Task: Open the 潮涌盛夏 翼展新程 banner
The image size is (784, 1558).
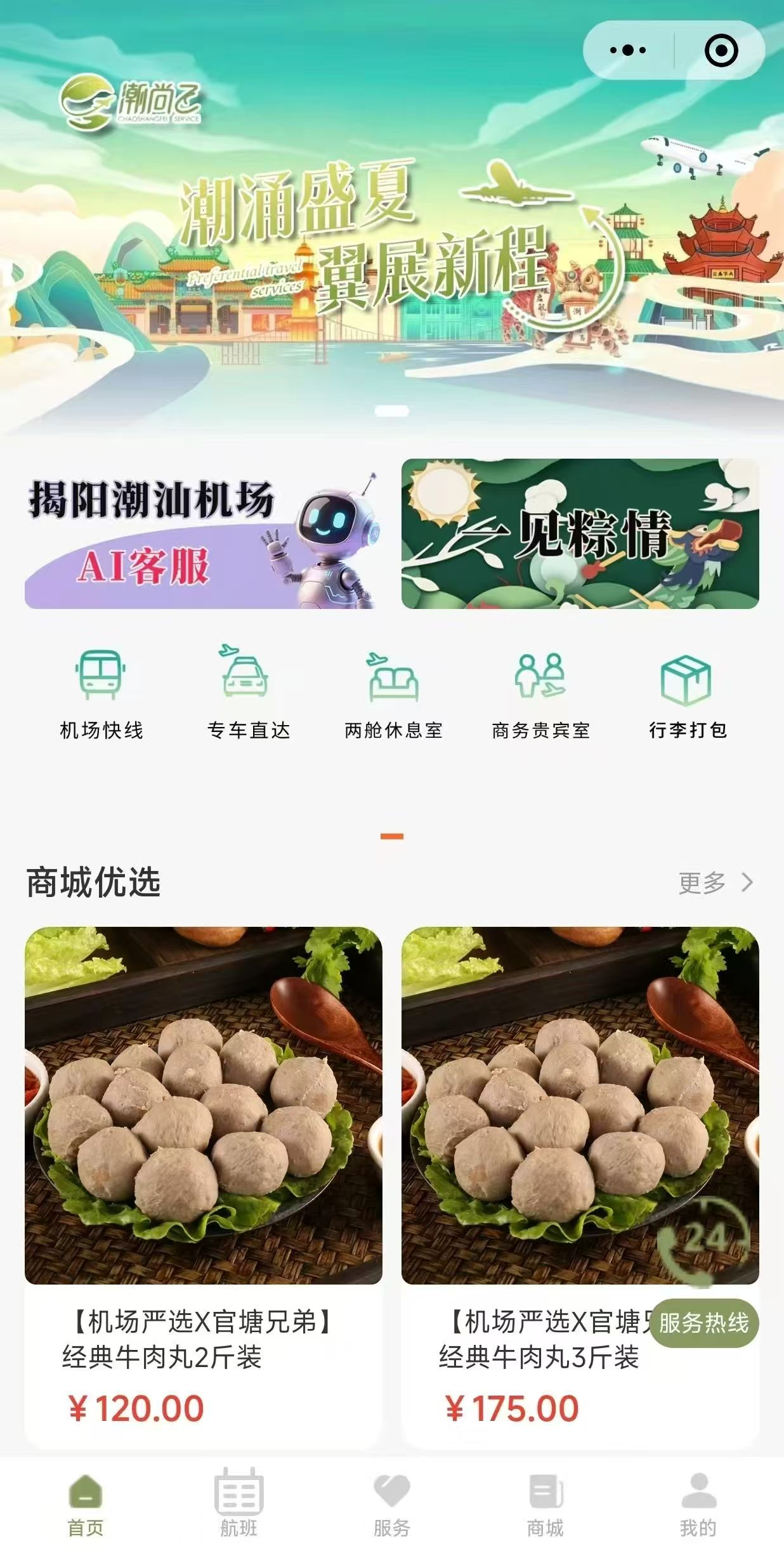Action: [392, 241]
